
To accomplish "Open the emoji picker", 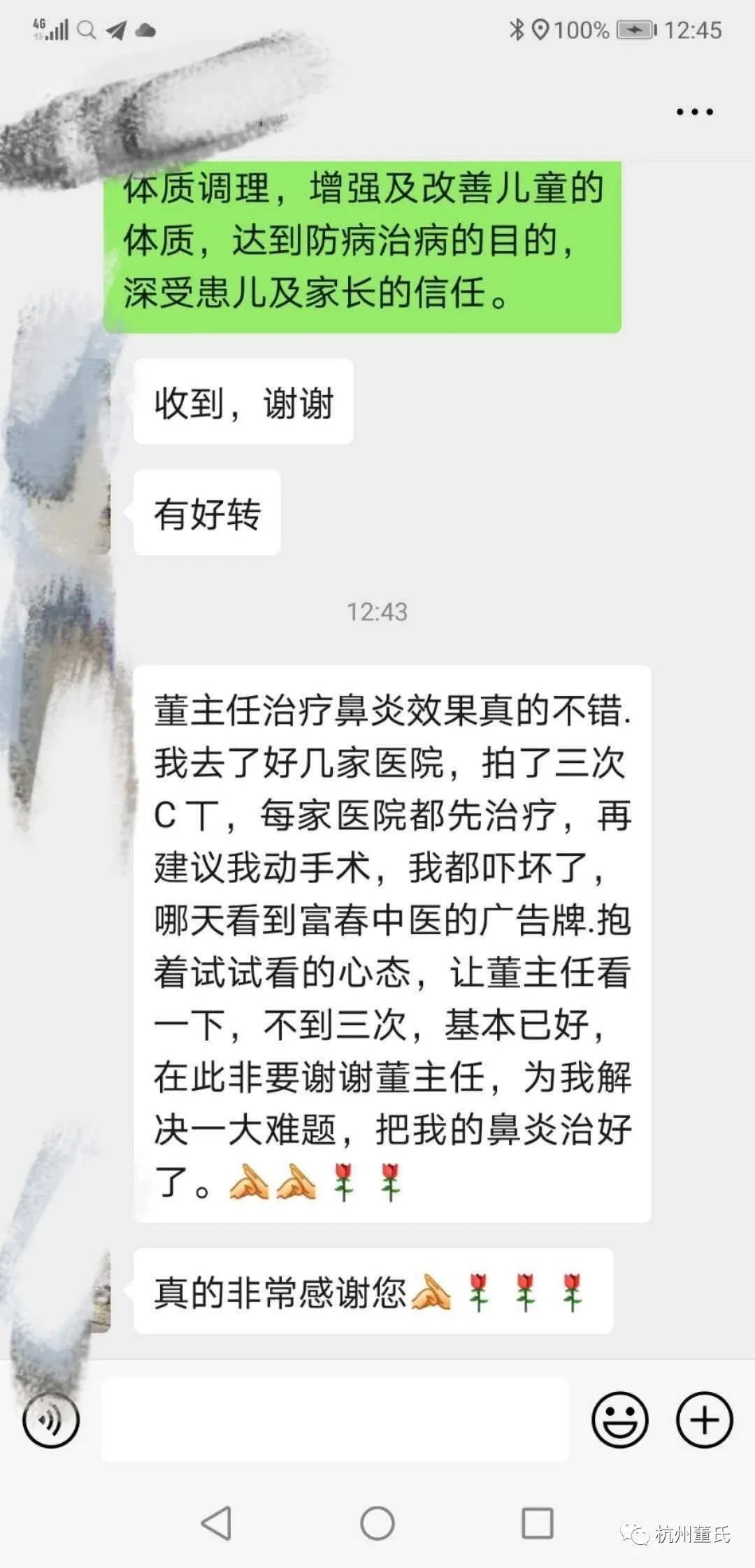I will point(619,1420).
